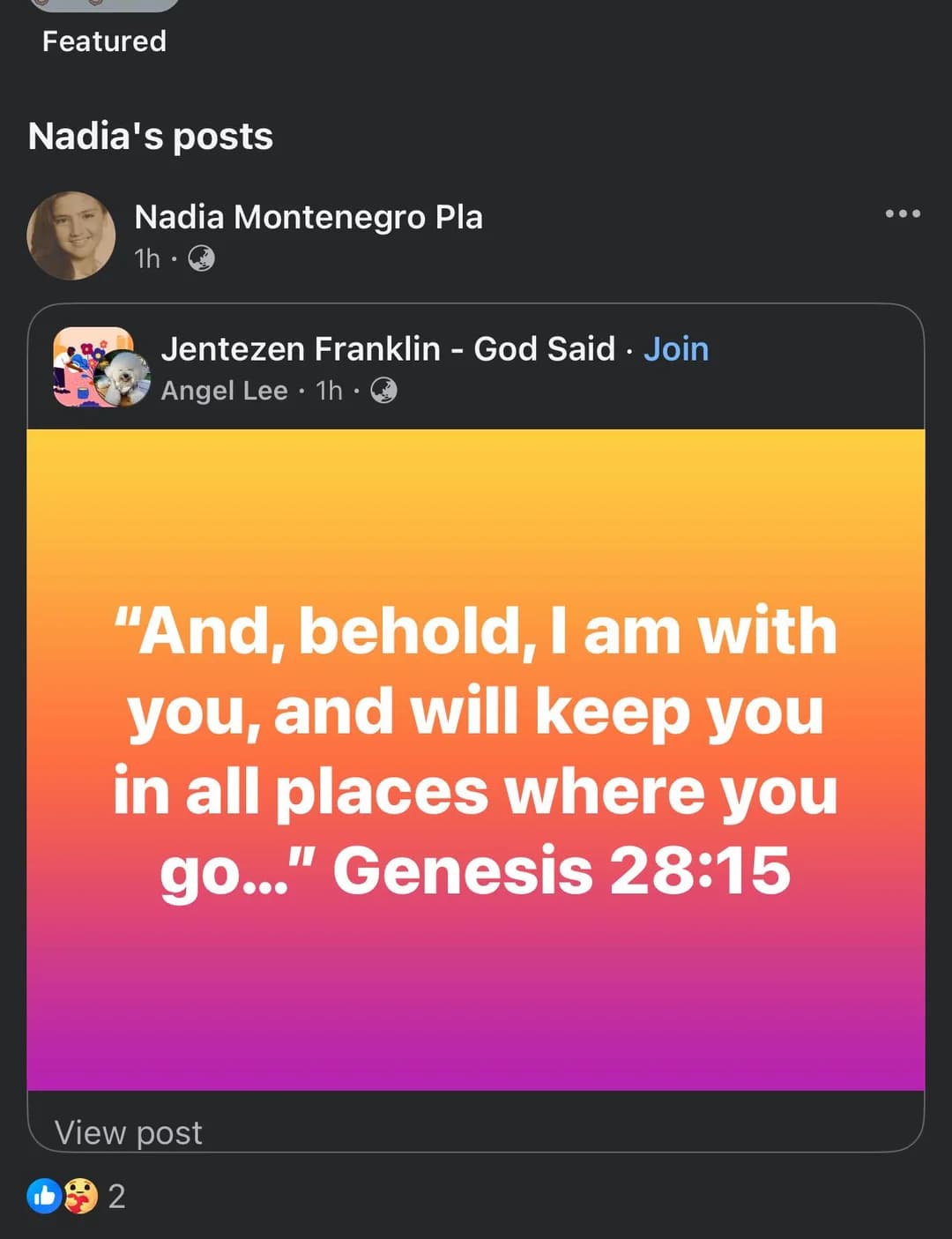Open the shared Genesis 28:15 post image
The image size is (952, 1239).
click(x=476, y=758)
